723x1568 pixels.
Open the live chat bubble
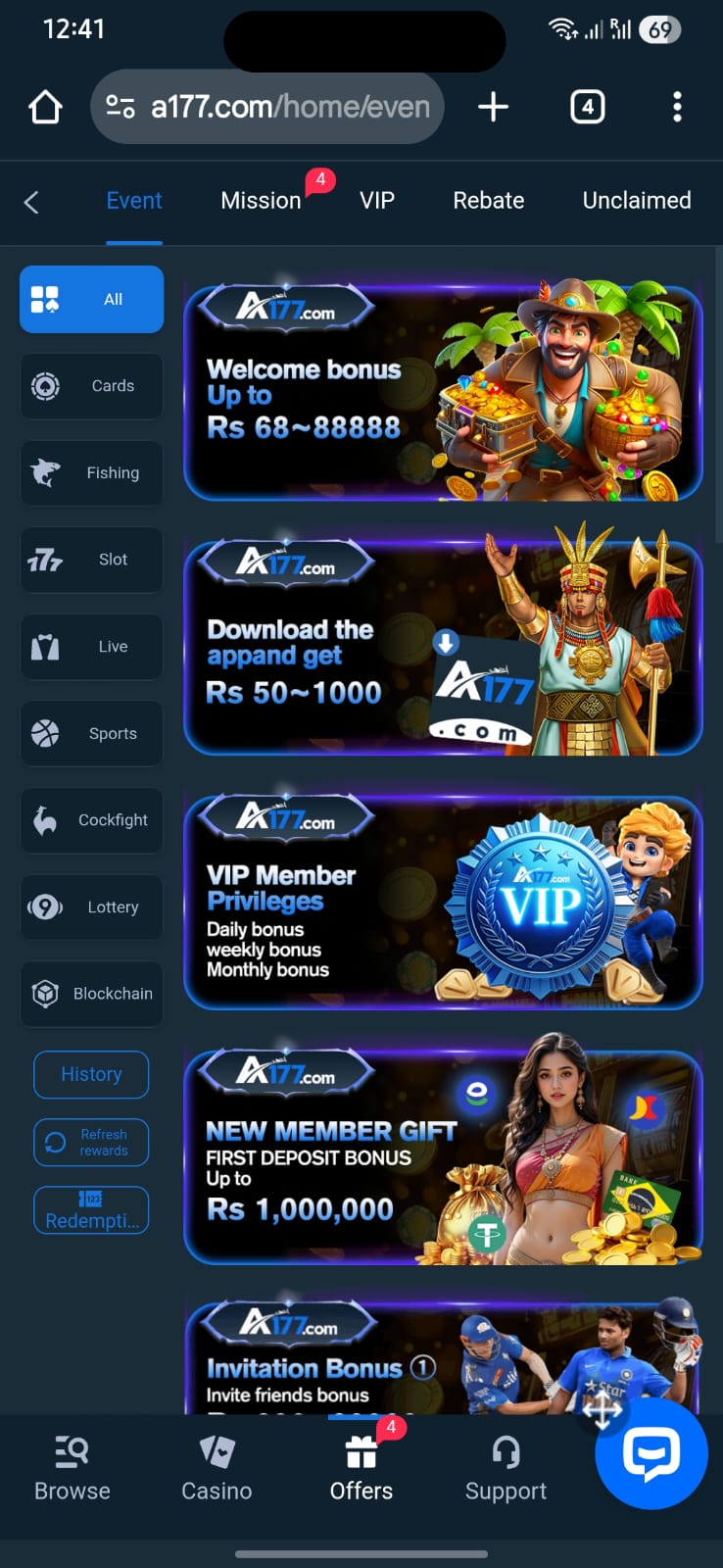[651, 1453]
